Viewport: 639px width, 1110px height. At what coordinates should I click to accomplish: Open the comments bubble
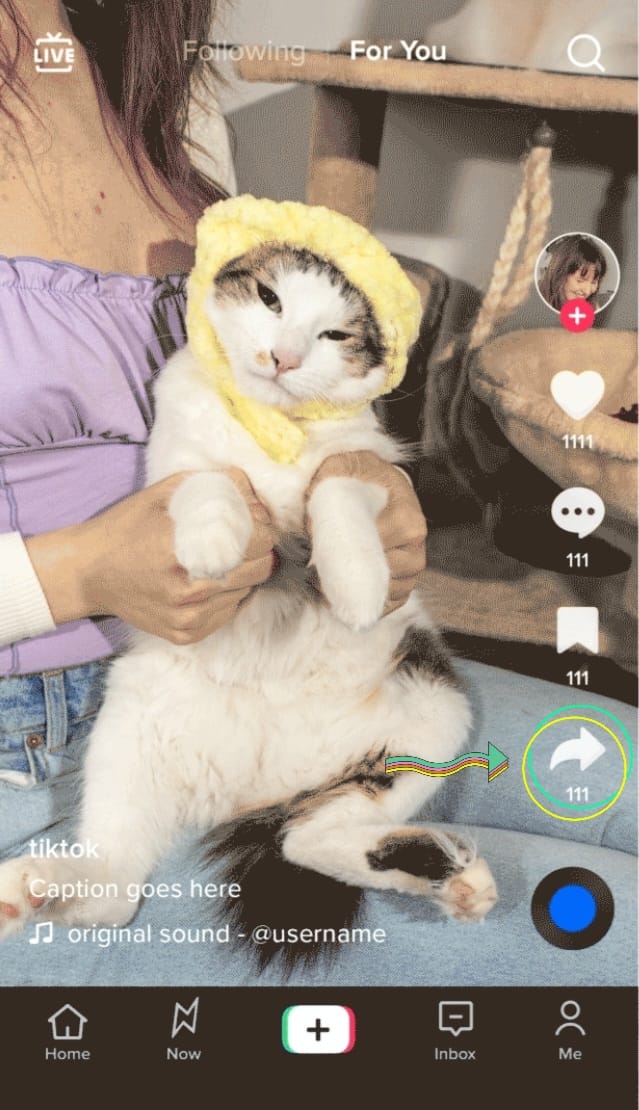(577, 514)
